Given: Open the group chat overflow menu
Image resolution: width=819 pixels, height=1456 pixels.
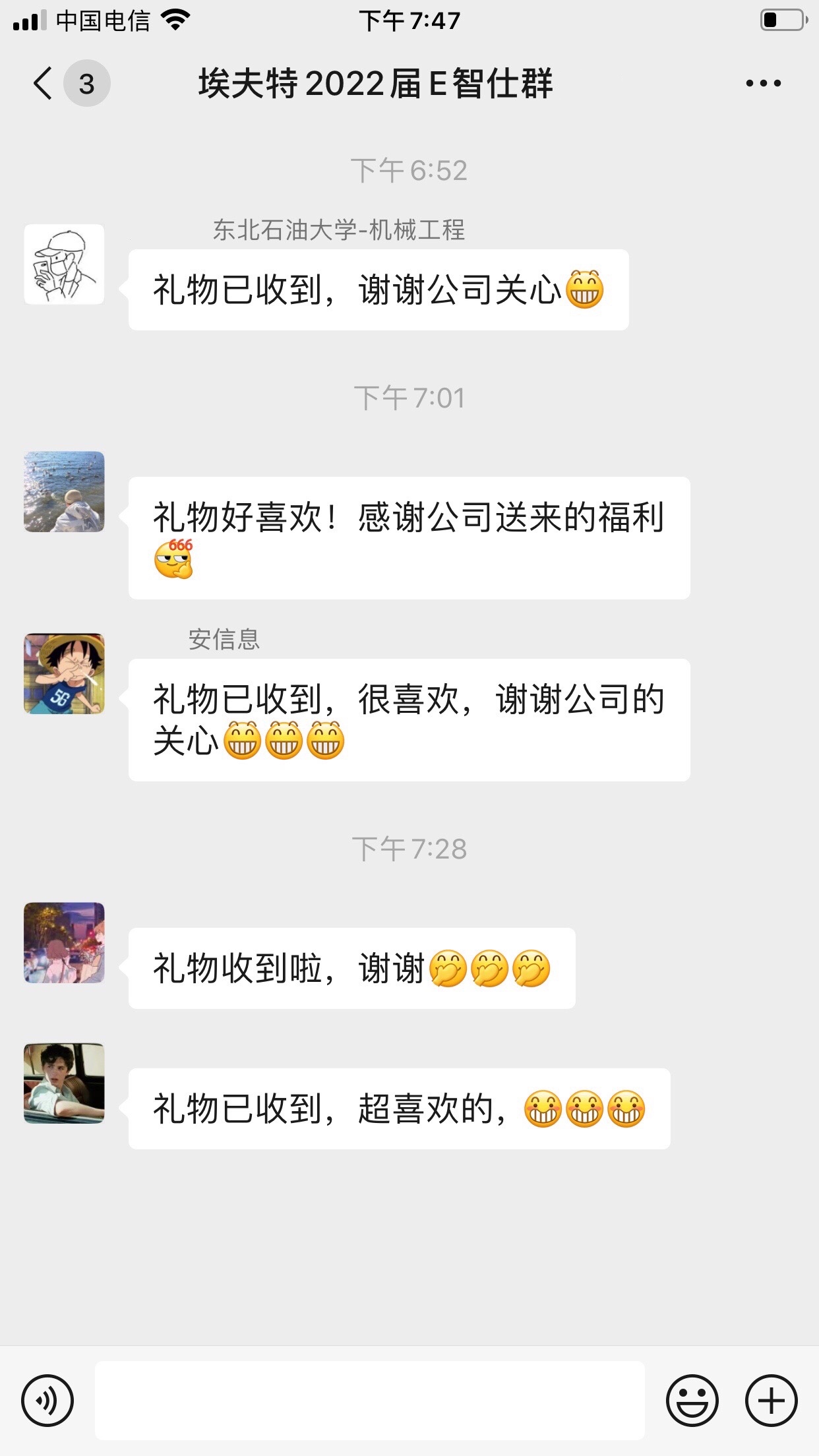Looking at the screenshot, I should pyautogui.click(x=763, y=84).
